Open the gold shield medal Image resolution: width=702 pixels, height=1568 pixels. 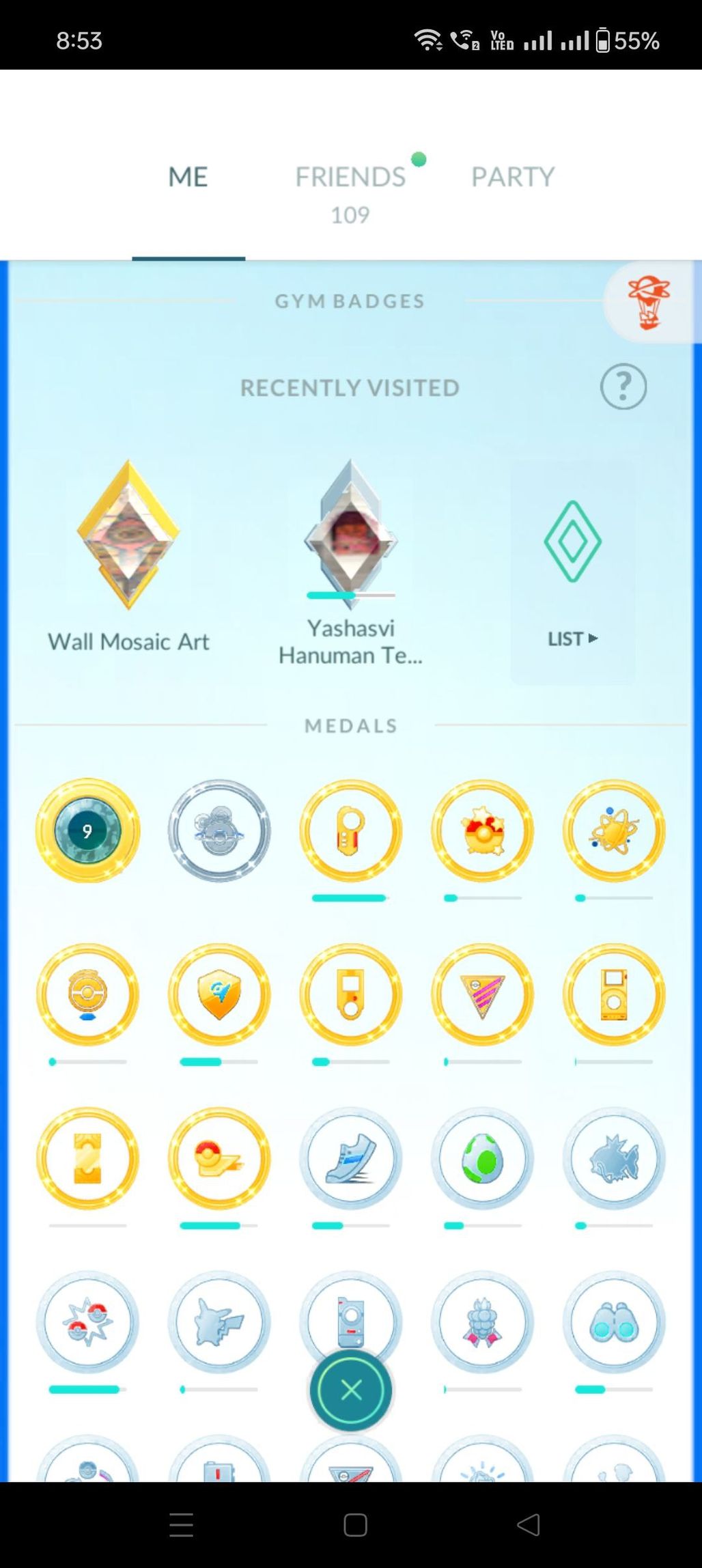(x=219, y=995)
